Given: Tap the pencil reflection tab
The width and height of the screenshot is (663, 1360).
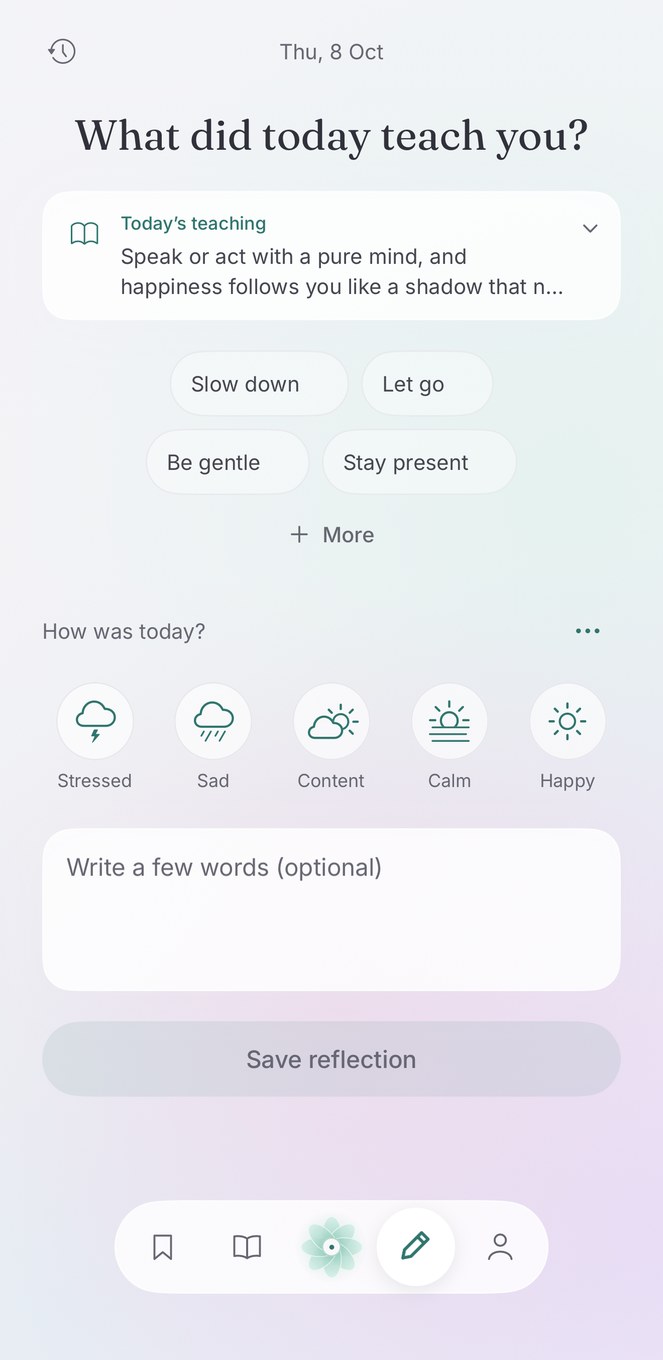Looking at the screenshot, I should pyautogui.click(x=415, y=1247).
